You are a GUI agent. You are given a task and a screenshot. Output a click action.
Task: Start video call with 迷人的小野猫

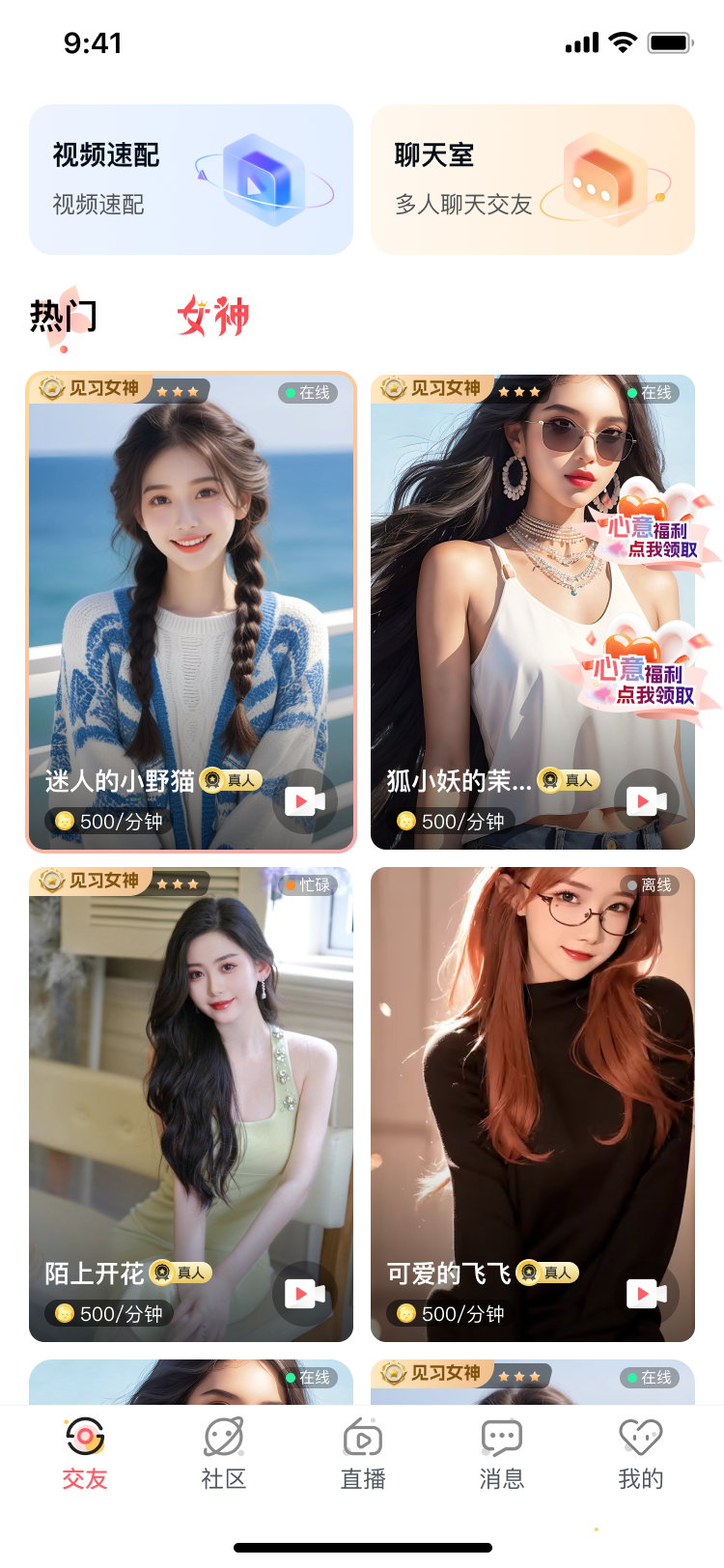tap(304, 801)
